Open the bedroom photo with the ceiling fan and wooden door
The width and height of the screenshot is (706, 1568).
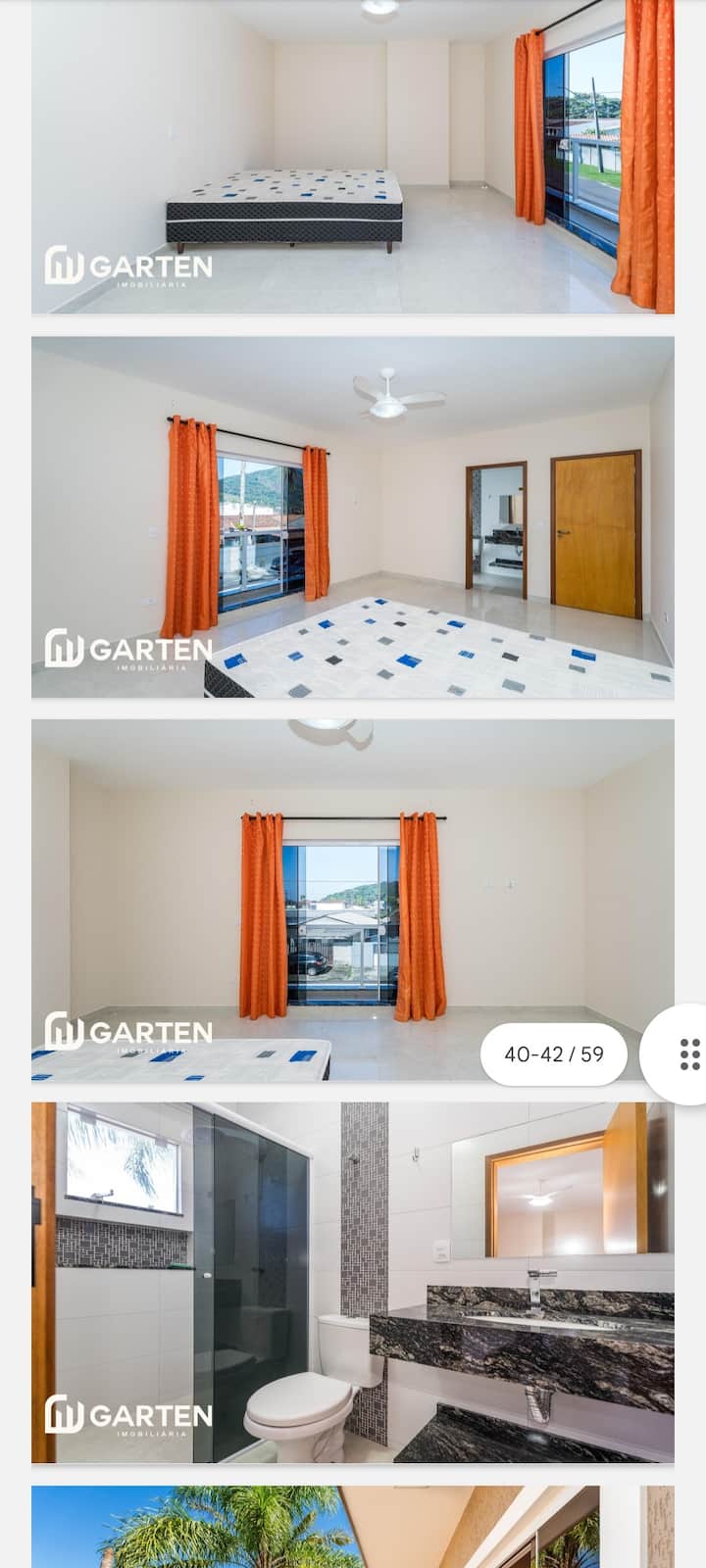pyautogui.click(x=352, y=516)
